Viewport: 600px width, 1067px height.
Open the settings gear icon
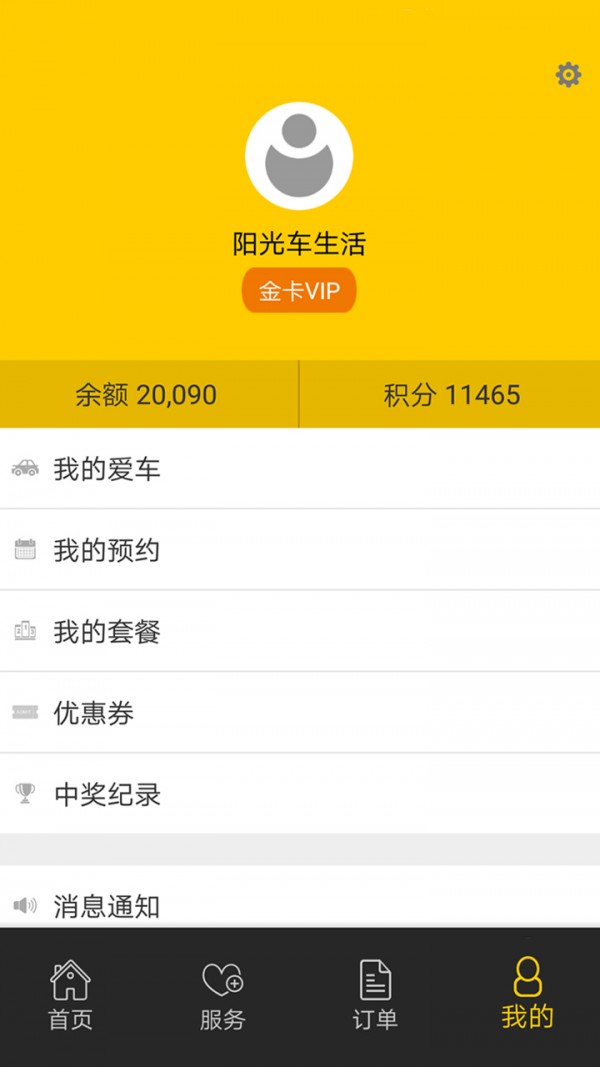click(568, 75)
